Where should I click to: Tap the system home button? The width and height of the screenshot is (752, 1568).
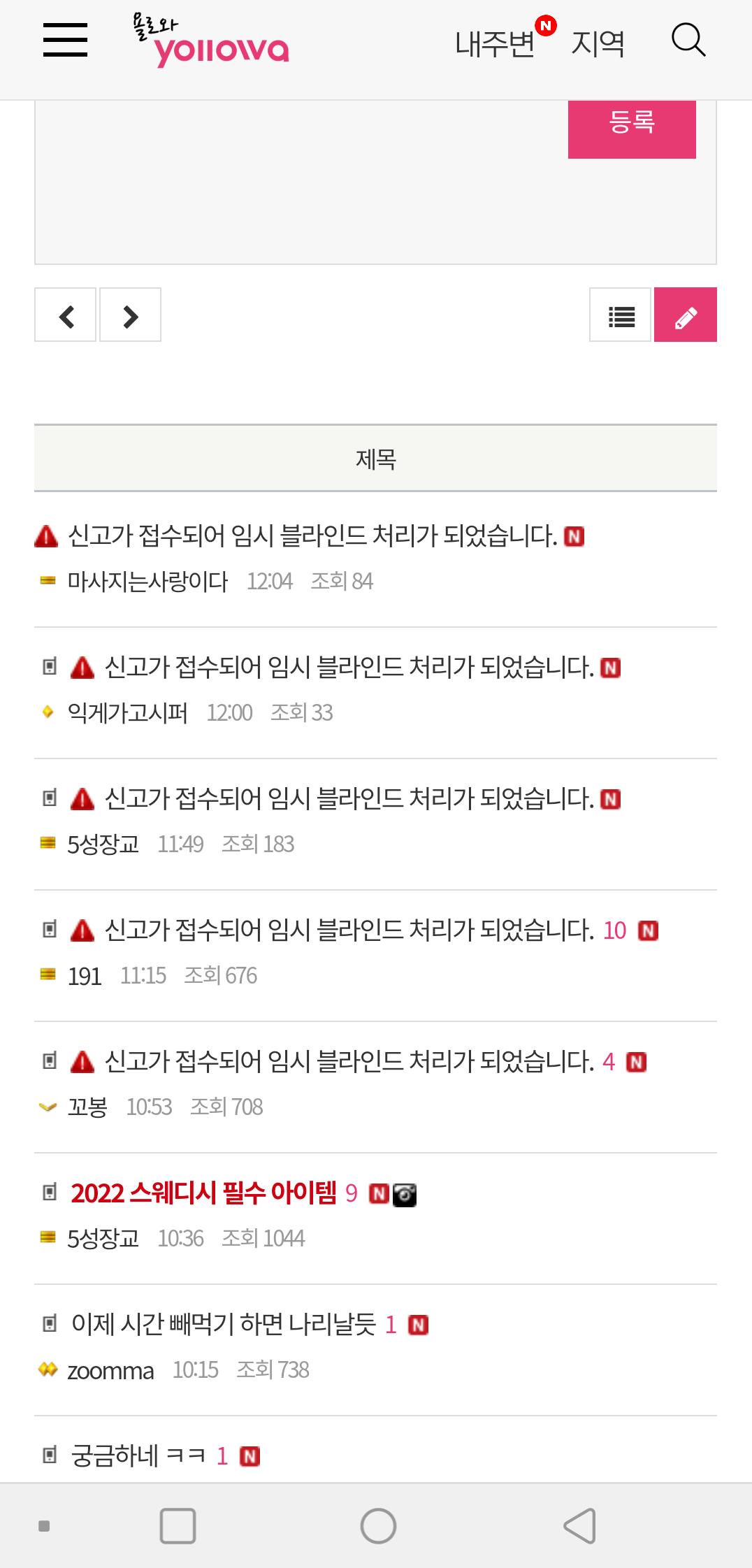(378, 1525)
